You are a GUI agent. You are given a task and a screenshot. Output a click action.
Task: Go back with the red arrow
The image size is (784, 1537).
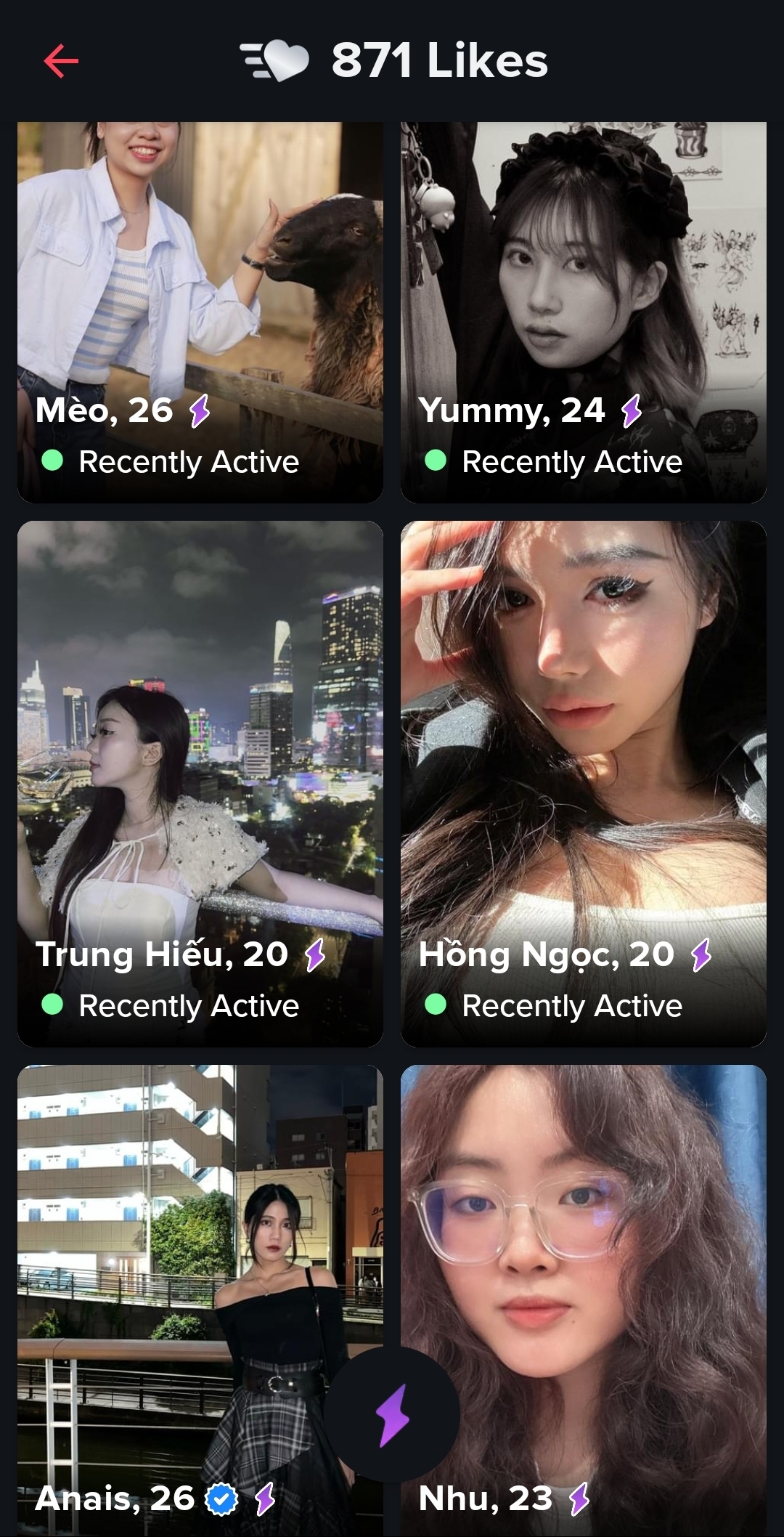(x=61, y=60)
